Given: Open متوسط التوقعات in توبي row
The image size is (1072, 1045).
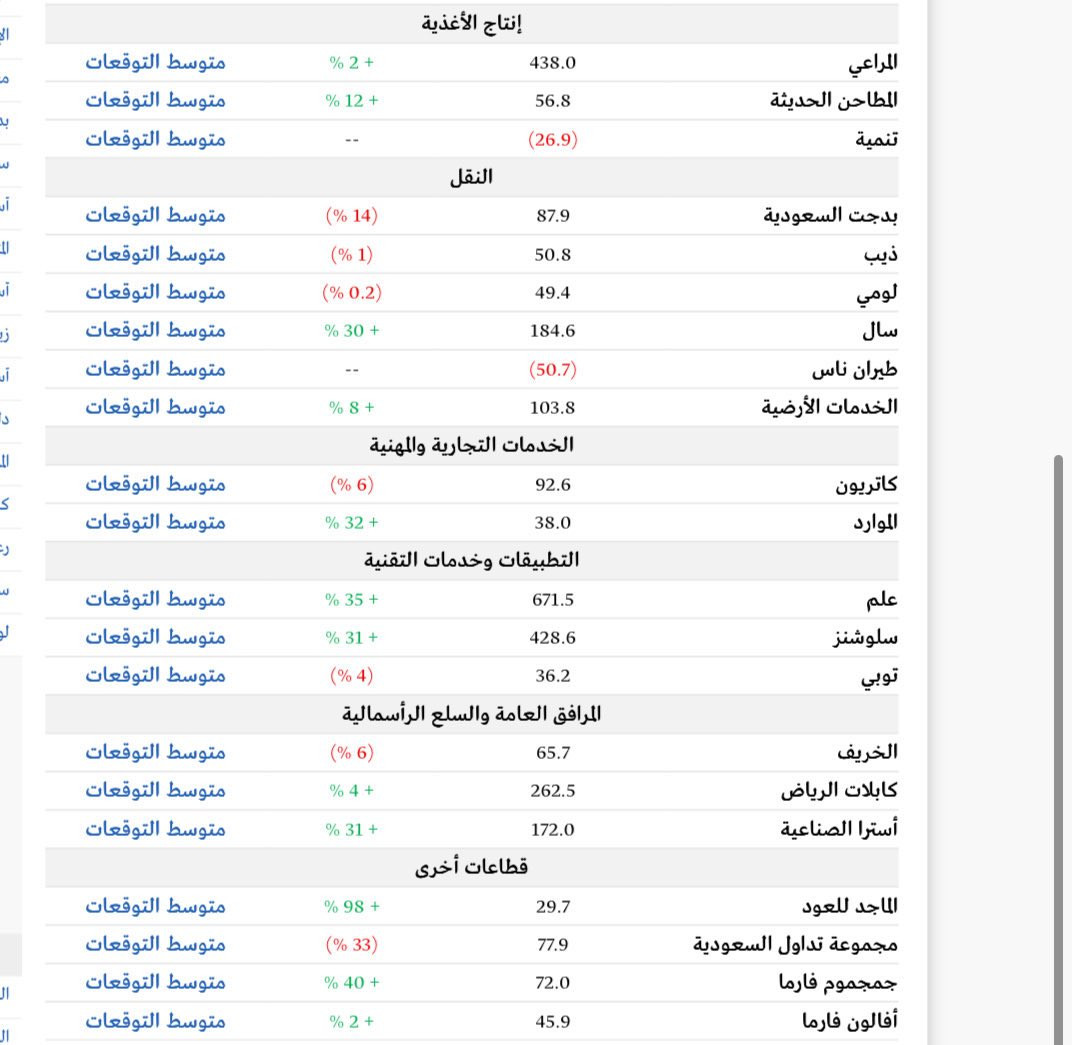Looking at the screenshot, I should (x=155, y=676).
